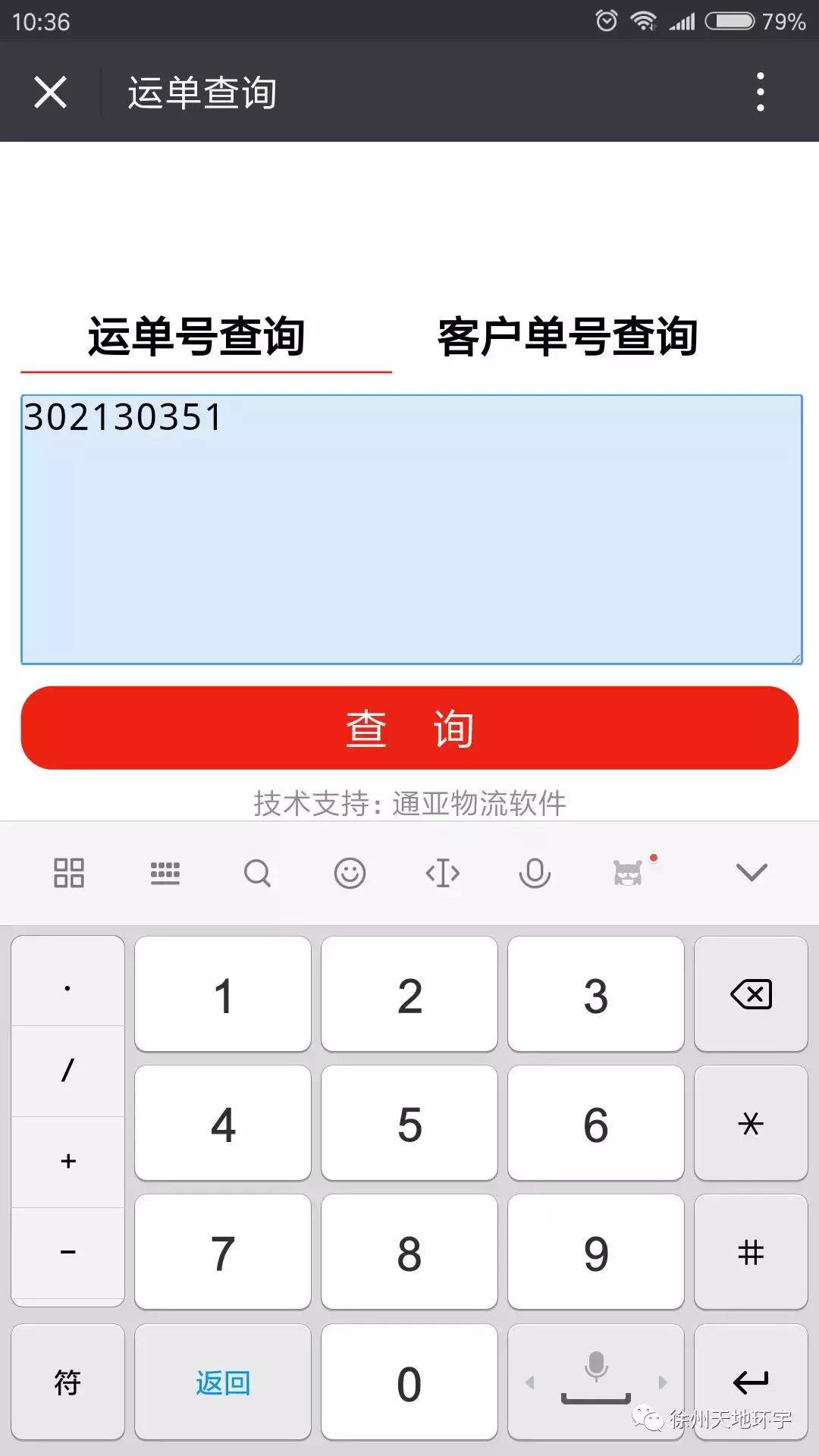
Task: Tap the number 5 key
Action: 409,1123
